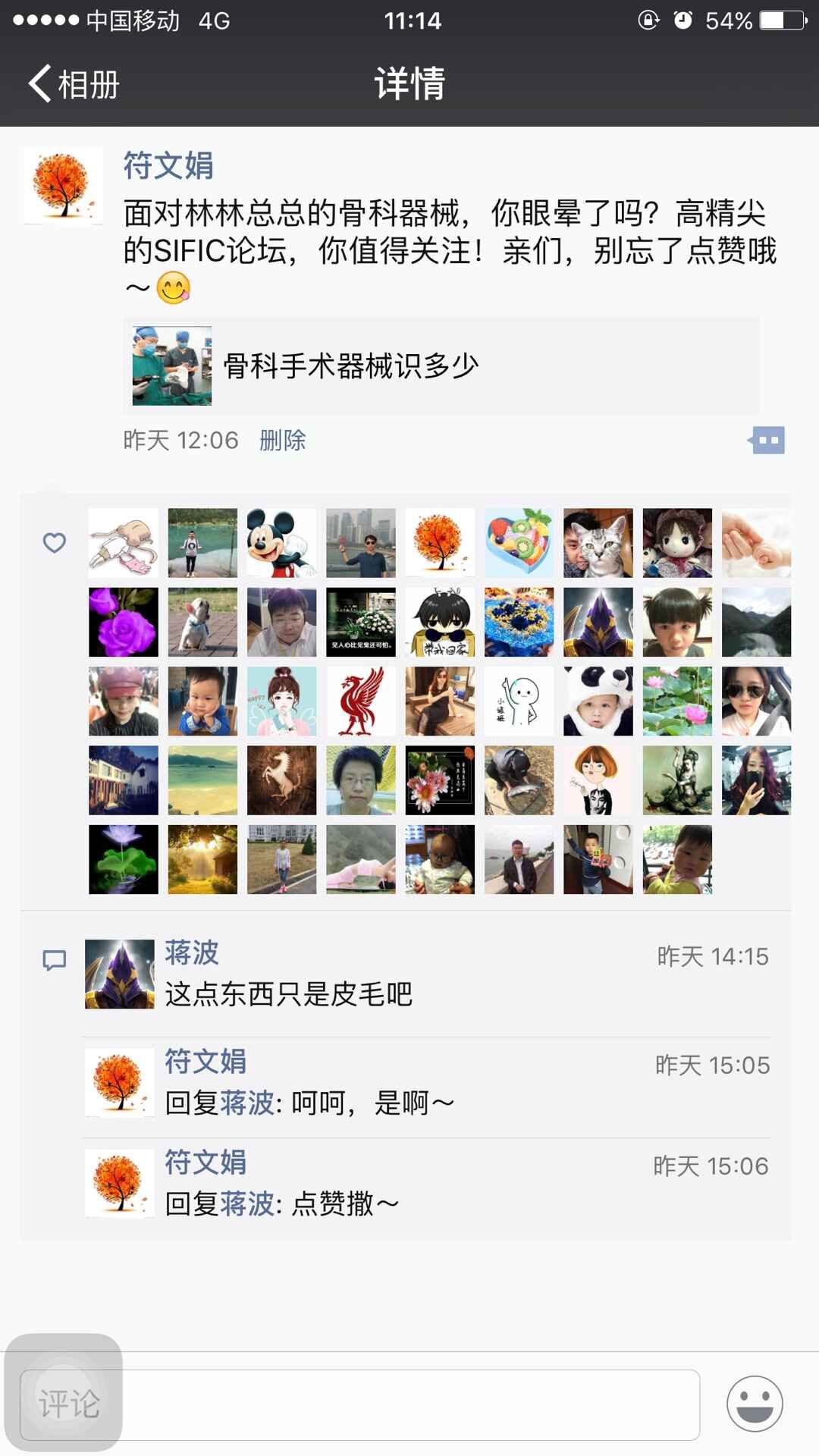Screen dimensions: 819x1456
Task: Open the purple rose avatar liker's profile
Action: (x=124, y=622)
